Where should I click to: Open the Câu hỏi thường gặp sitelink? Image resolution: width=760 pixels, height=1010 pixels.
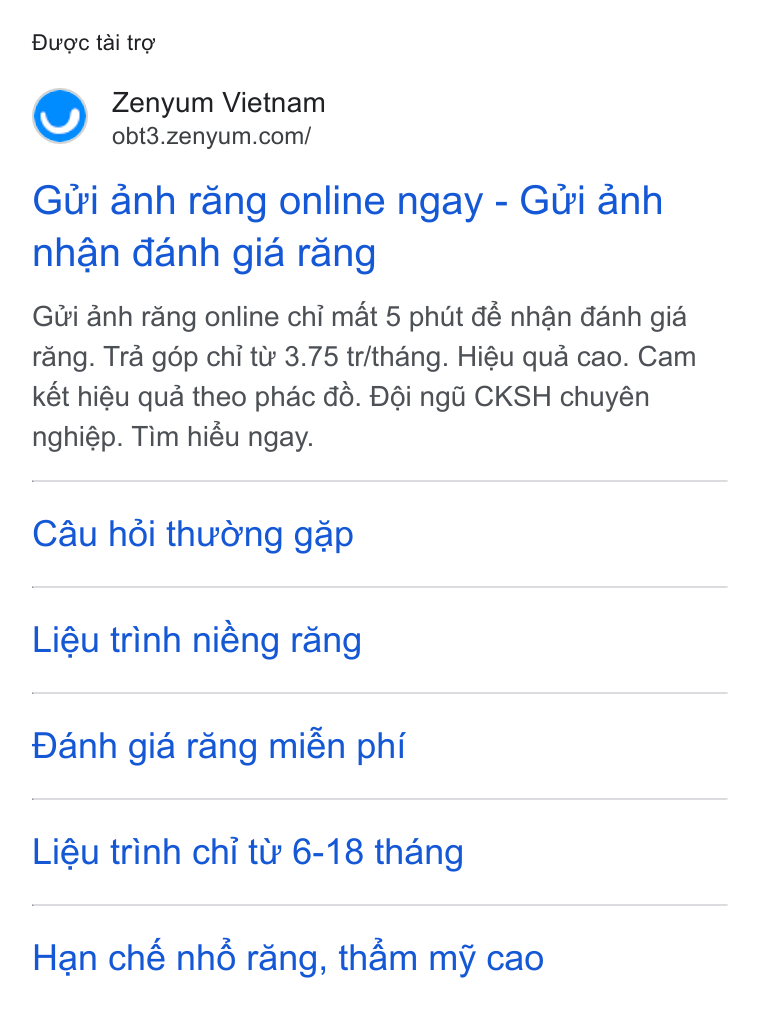(193, 535)
